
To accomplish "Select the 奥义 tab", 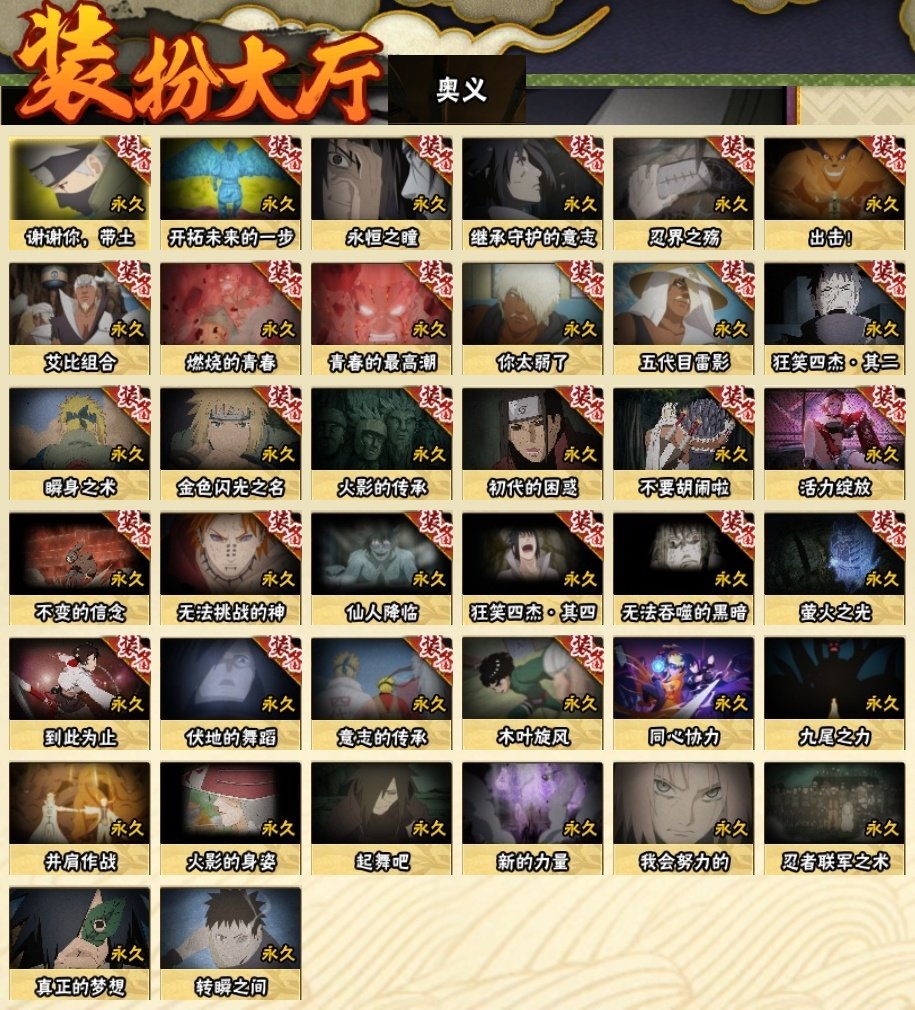I will [x=460, y=89].
